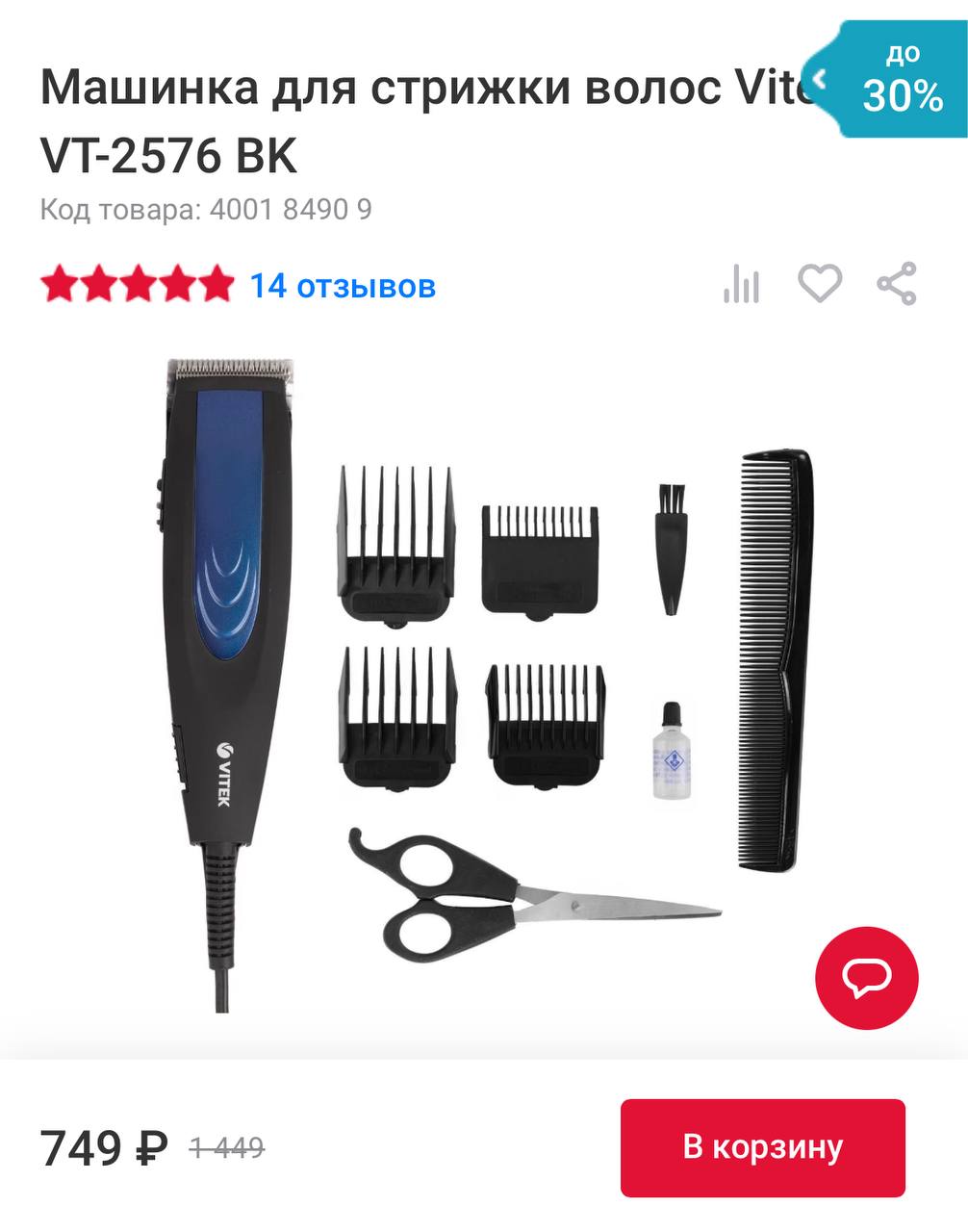Add this product to comparison
The width and height of the screenshot is (968, 1232).
coord(741,285)
